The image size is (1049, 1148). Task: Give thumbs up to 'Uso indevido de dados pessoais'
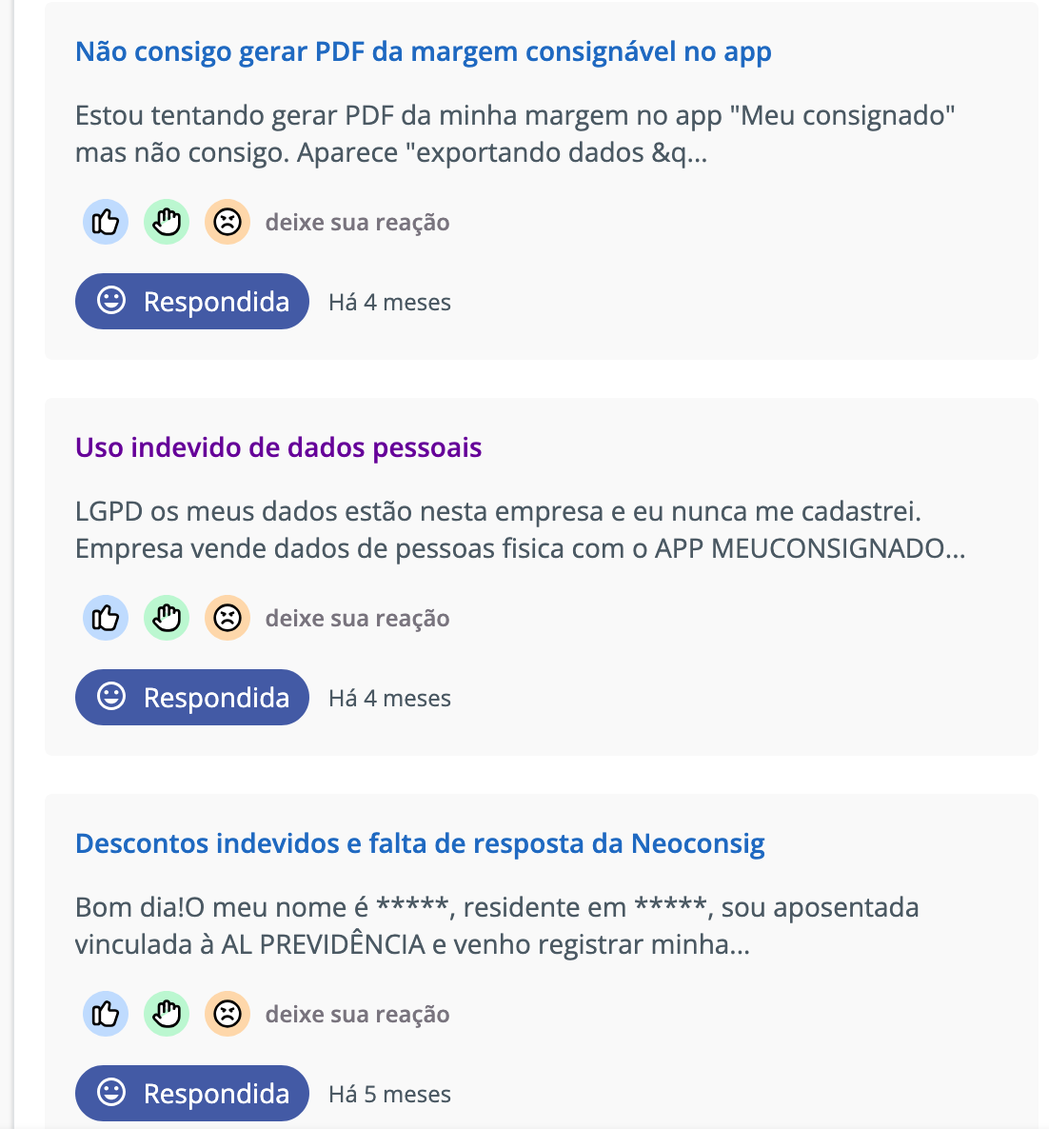click(106, 618)
